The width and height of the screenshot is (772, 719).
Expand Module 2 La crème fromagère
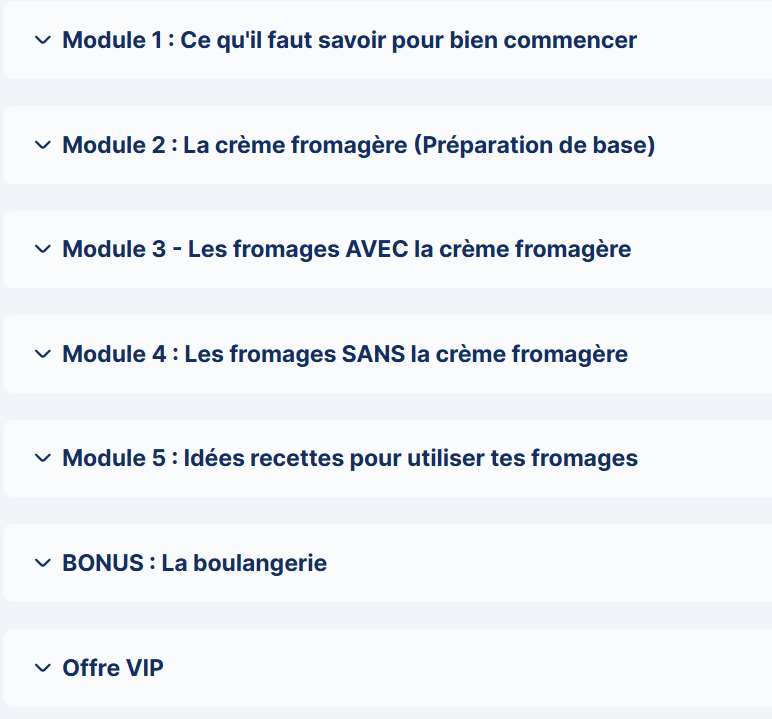coord(388,145)
